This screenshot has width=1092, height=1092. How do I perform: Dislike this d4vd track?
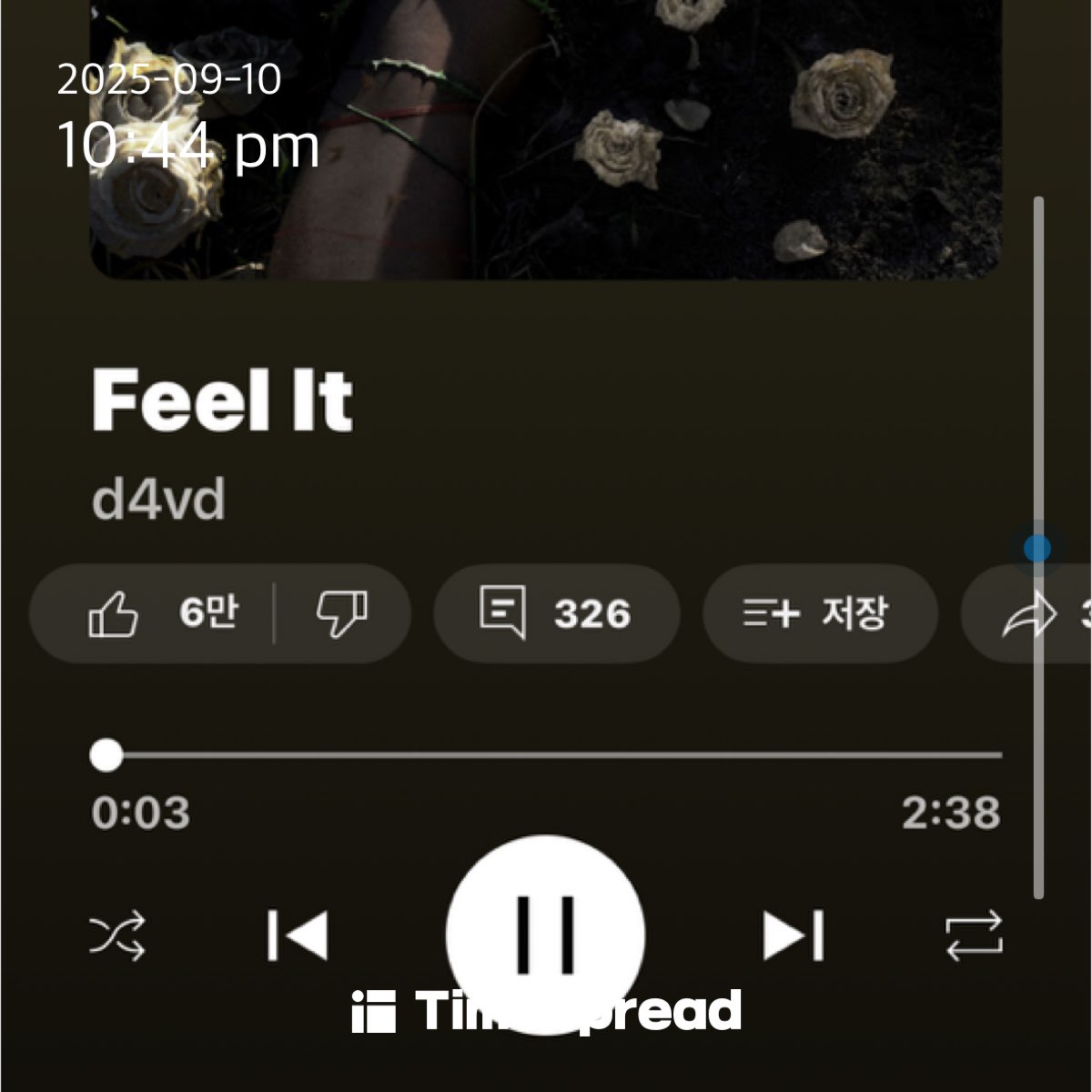tap(342, 613)
